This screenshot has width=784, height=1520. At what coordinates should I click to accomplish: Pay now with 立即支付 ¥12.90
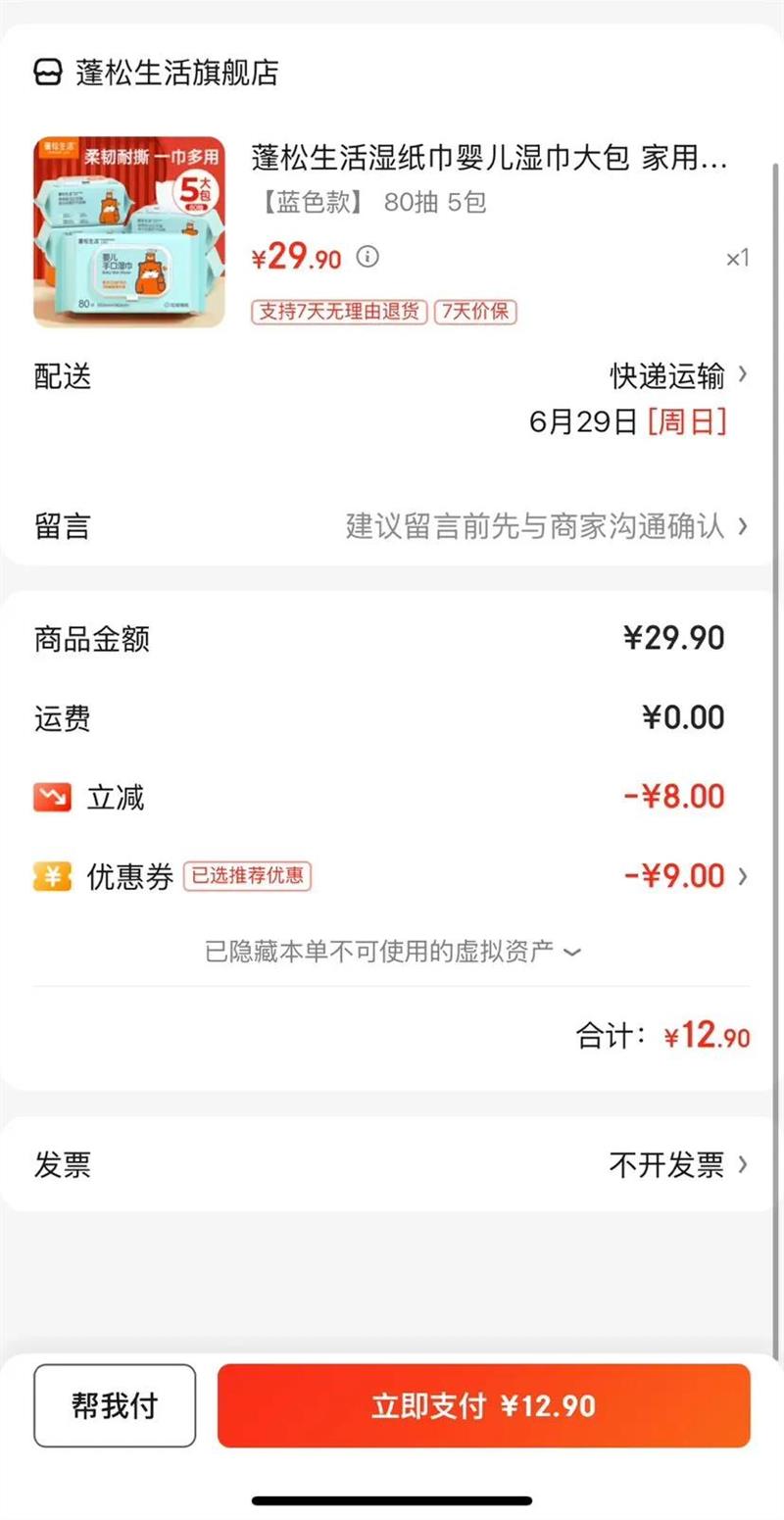pos(483,1406)
